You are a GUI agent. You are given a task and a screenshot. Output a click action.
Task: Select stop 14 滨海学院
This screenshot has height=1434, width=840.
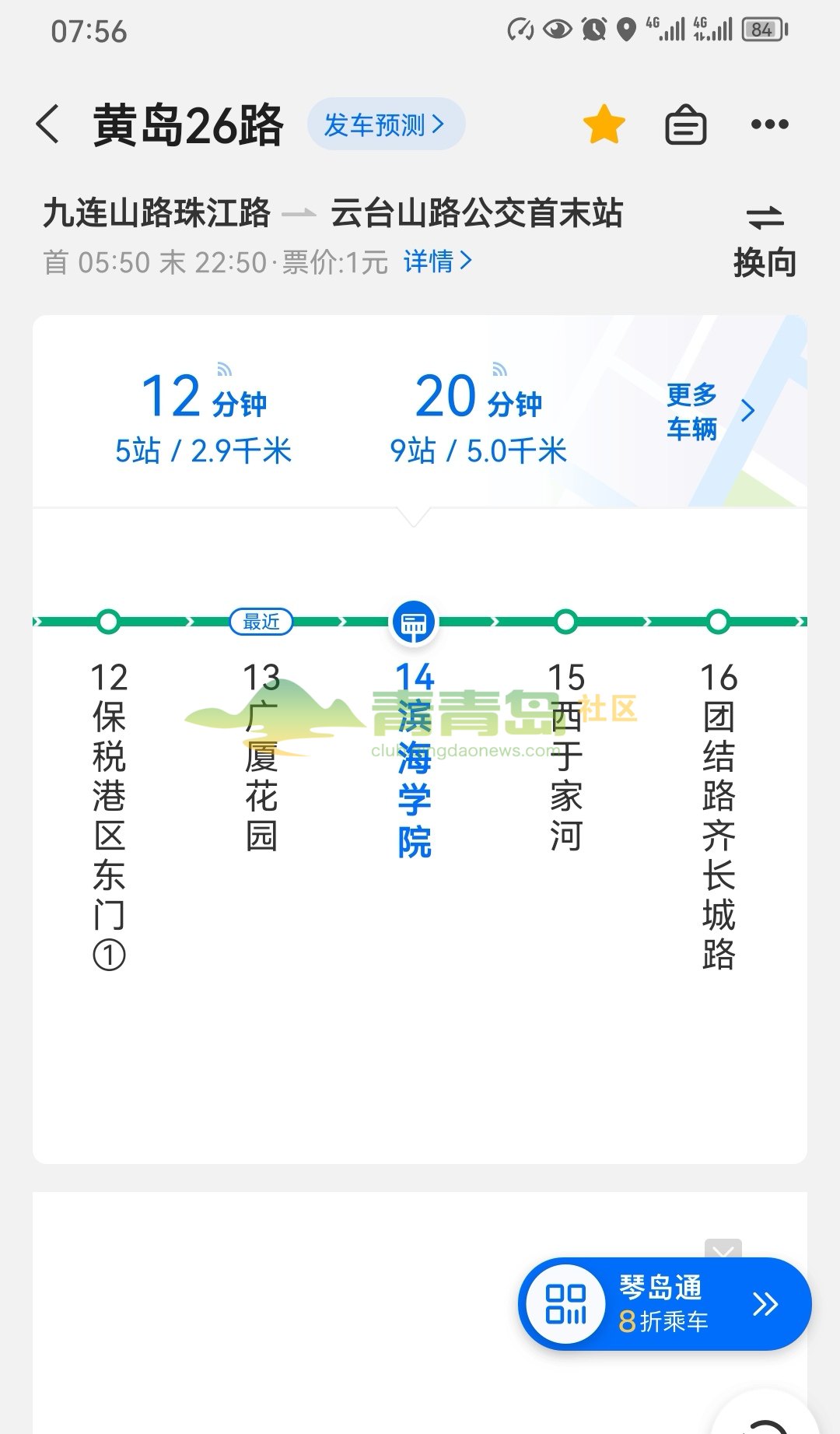click(414, 759)
